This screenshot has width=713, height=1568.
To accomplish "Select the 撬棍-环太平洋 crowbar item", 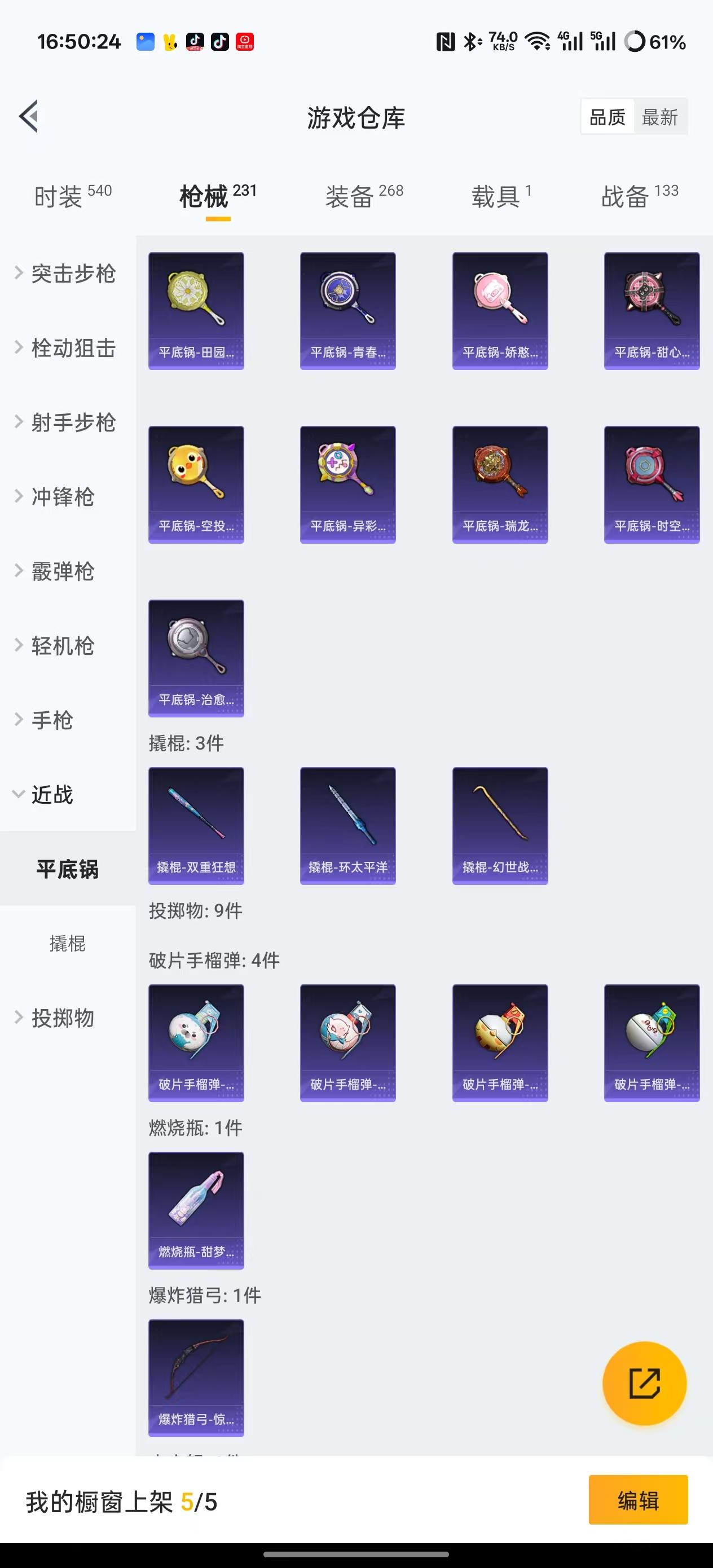I will (347, 825).
